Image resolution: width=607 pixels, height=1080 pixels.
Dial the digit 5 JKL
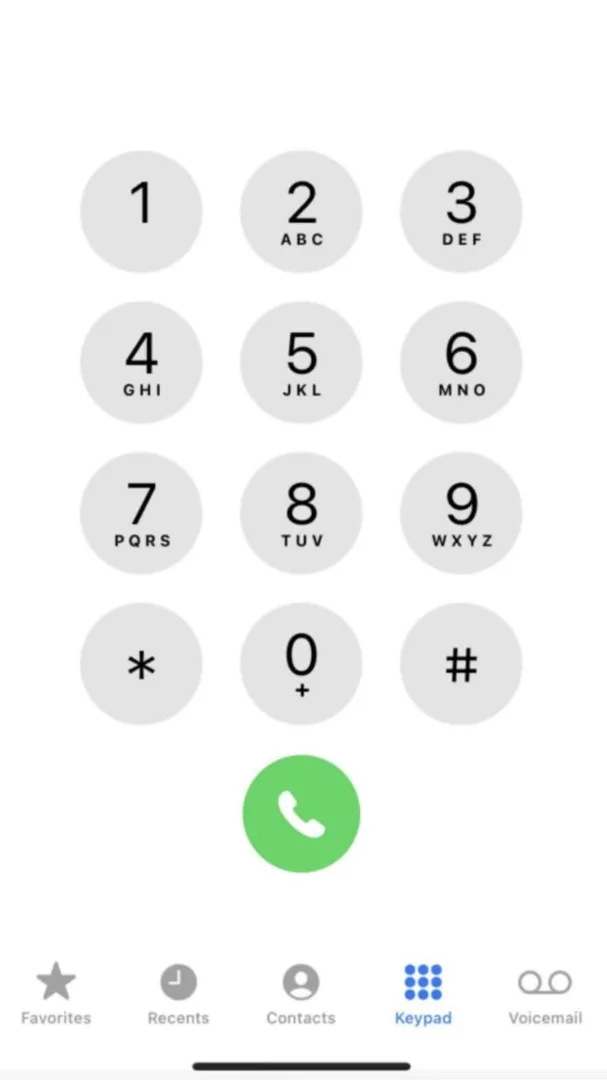301,362
